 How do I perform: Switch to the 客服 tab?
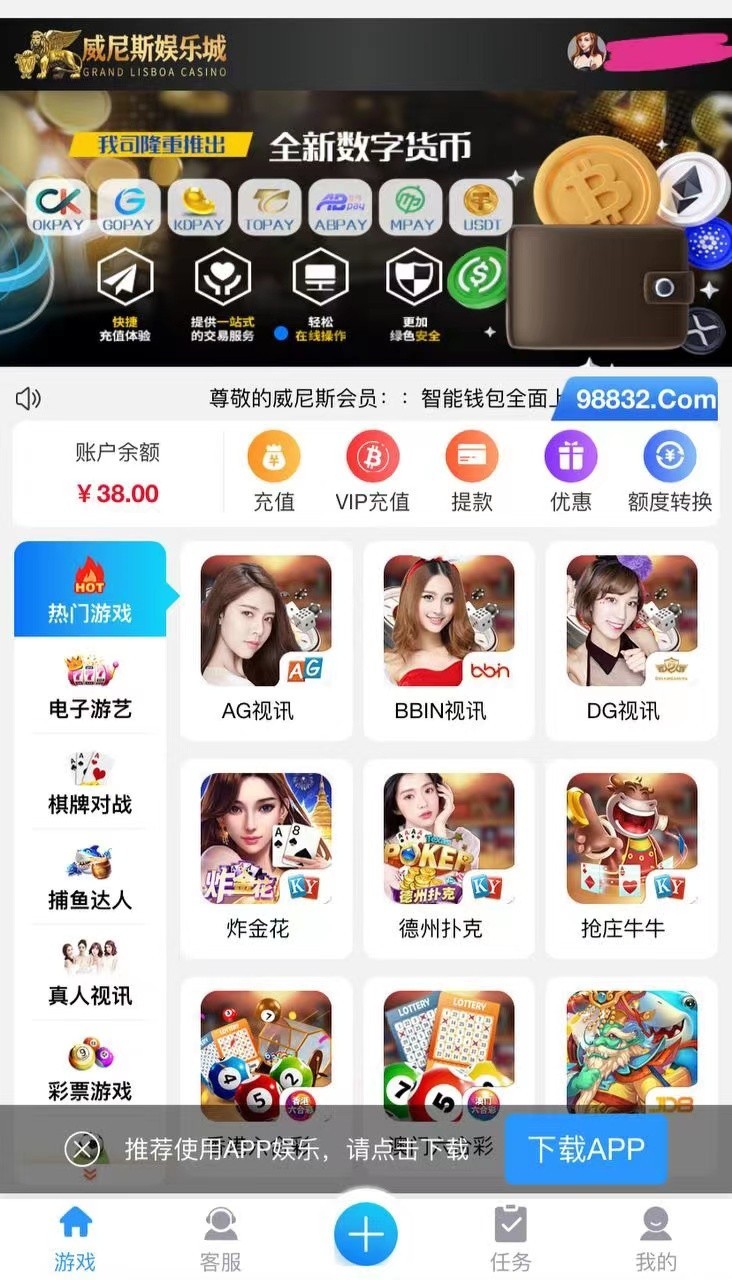[x=220, y=1238]
